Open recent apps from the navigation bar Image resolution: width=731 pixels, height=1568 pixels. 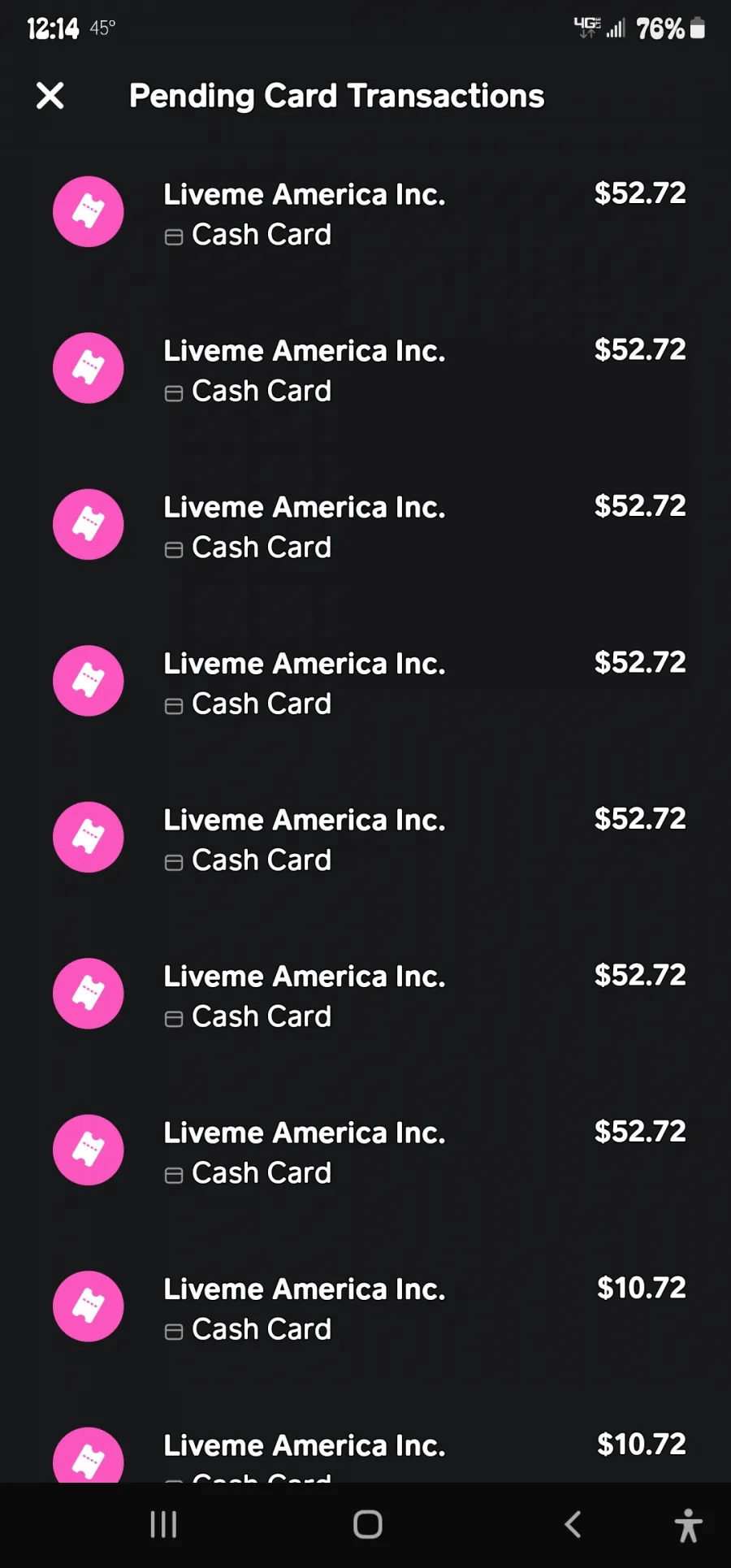(163, 1525)
